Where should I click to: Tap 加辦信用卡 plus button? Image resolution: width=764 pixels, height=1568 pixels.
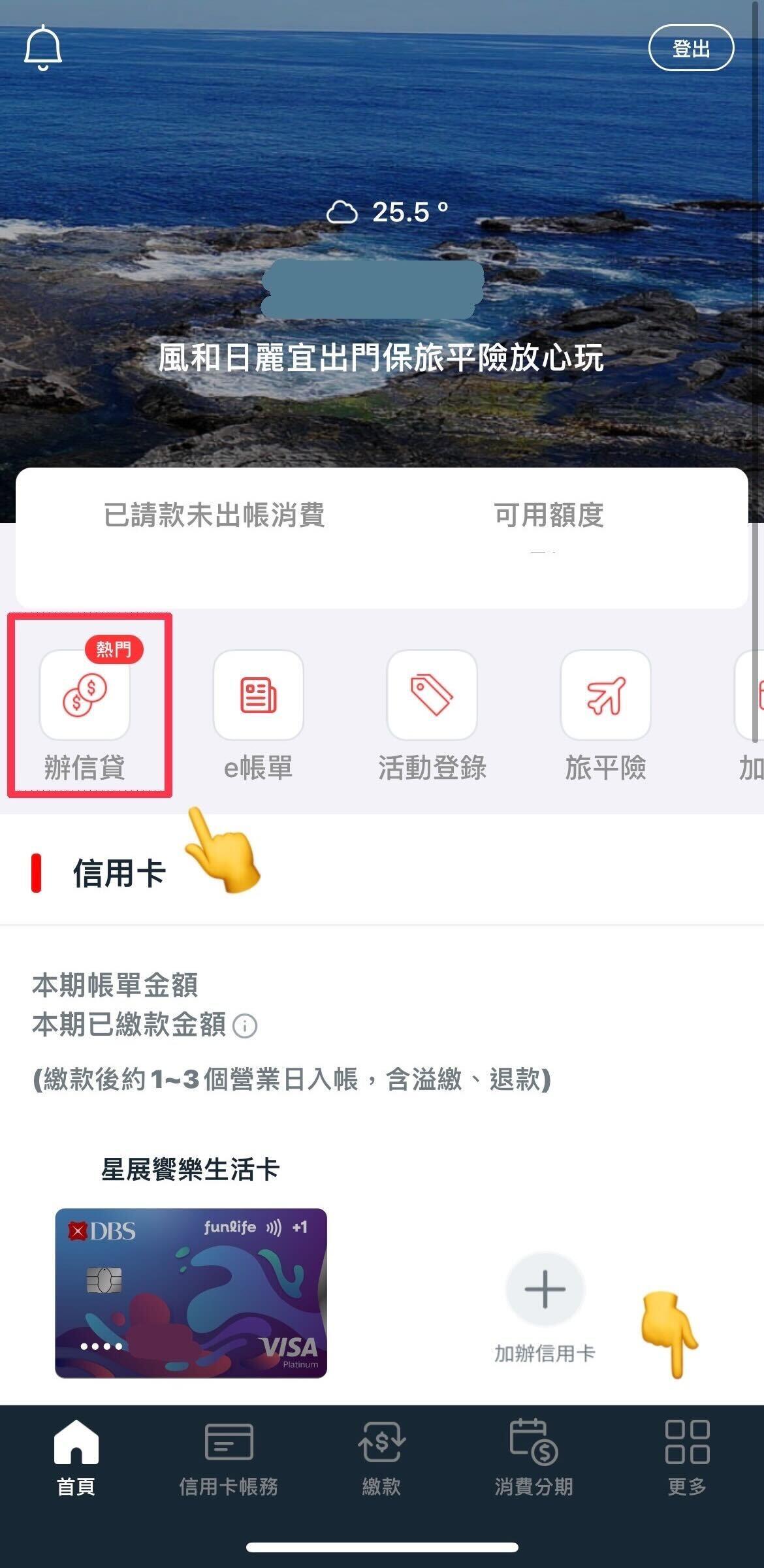pos(545,1290)
